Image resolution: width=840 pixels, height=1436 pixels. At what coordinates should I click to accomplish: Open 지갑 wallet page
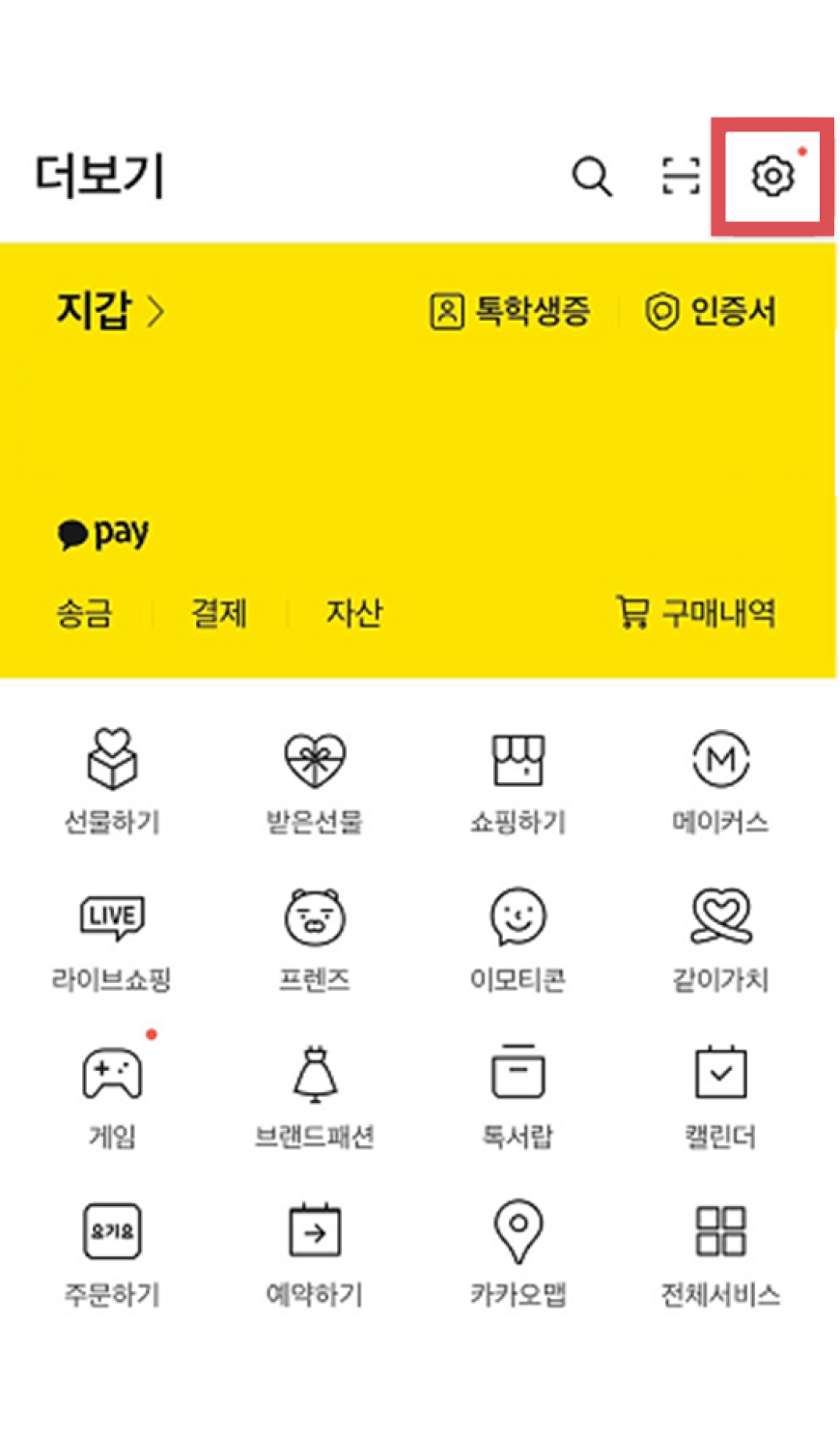[109, 311]
